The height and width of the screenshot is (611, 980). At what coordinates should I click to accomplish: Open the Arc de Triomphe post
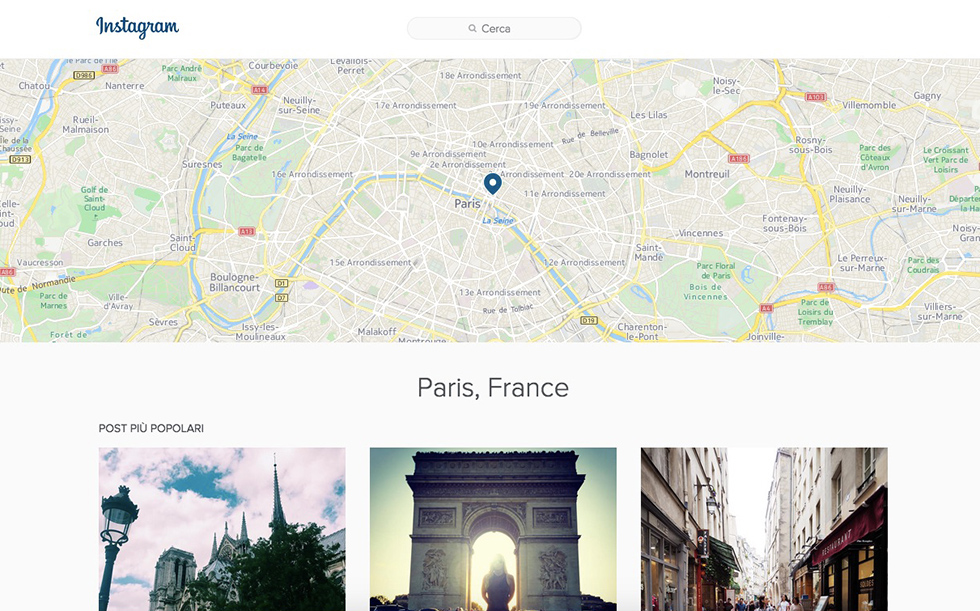click(x=493, y=528)
